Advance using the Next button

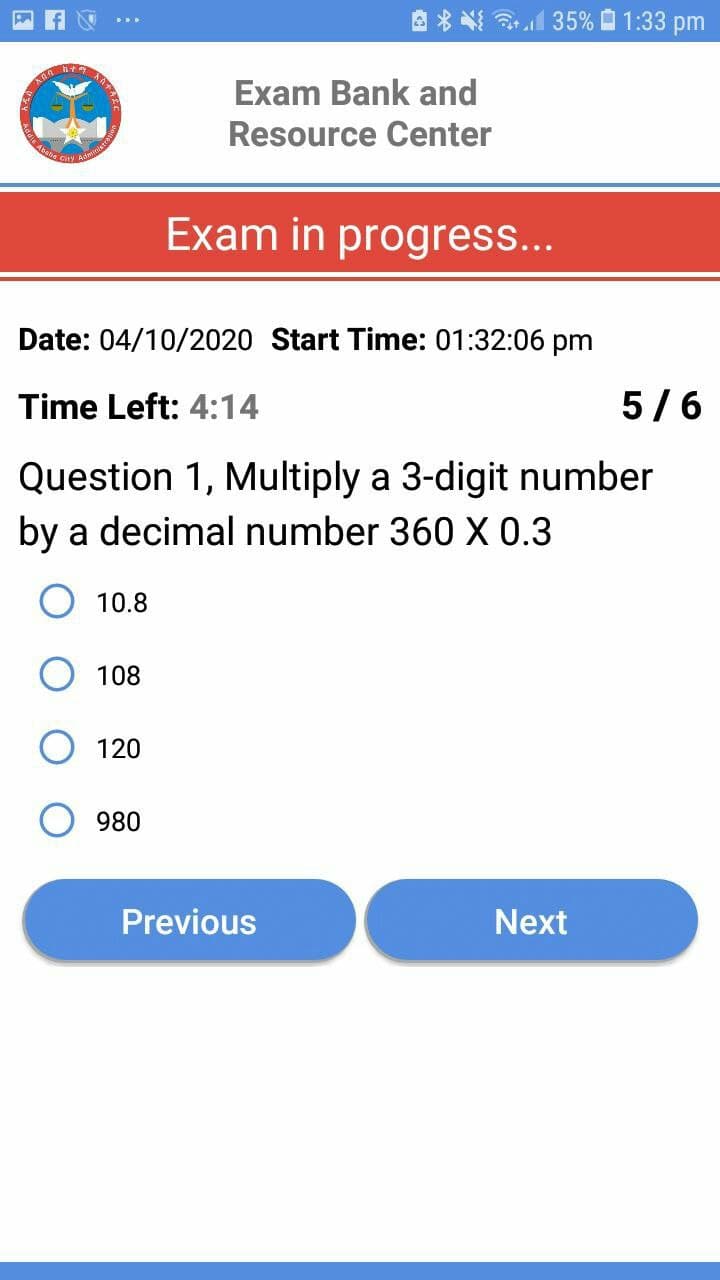(x=531, y=921)
